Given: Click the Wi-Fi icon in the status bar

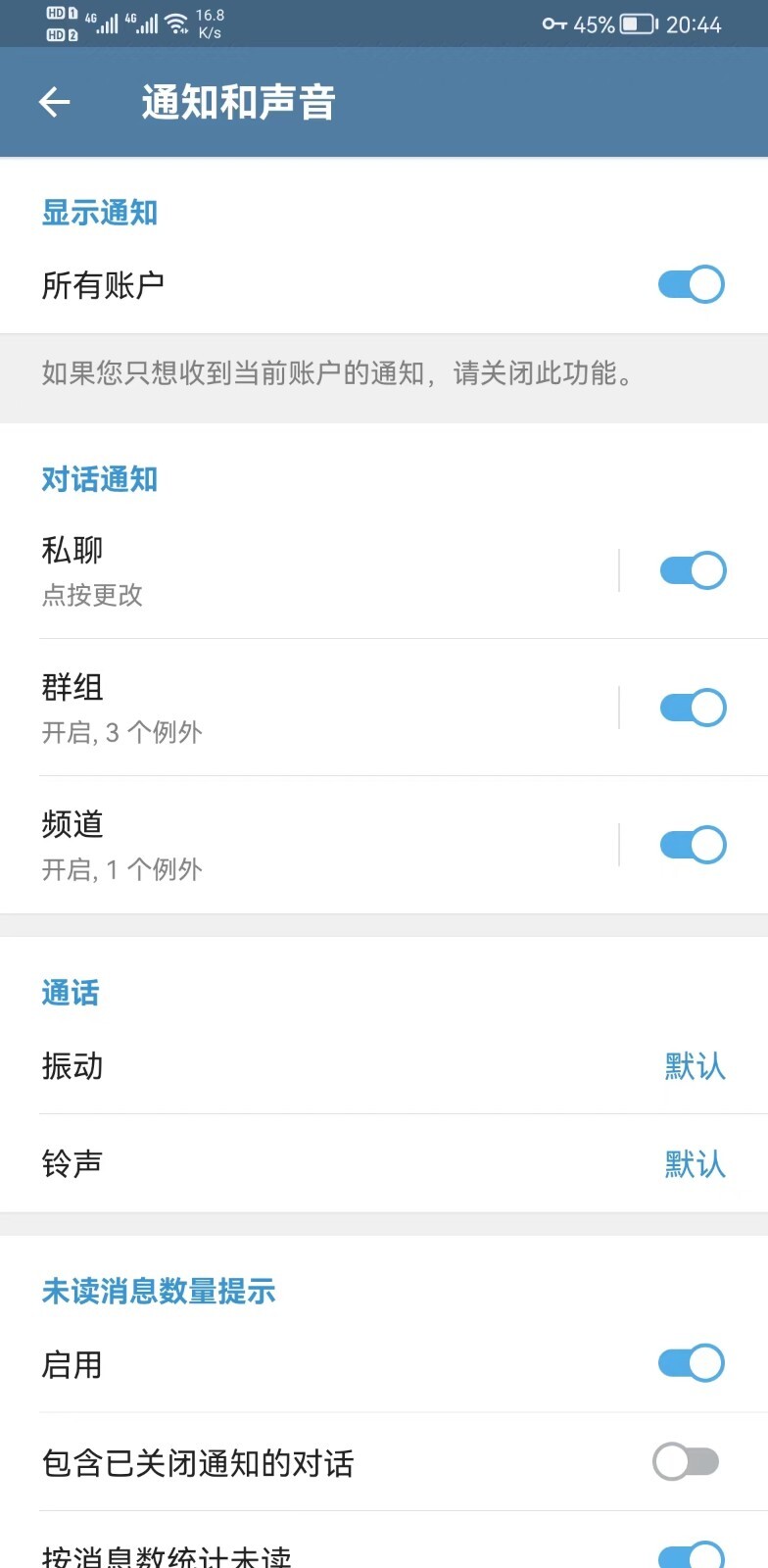Looking at the screenshot, I should [178, 22].
